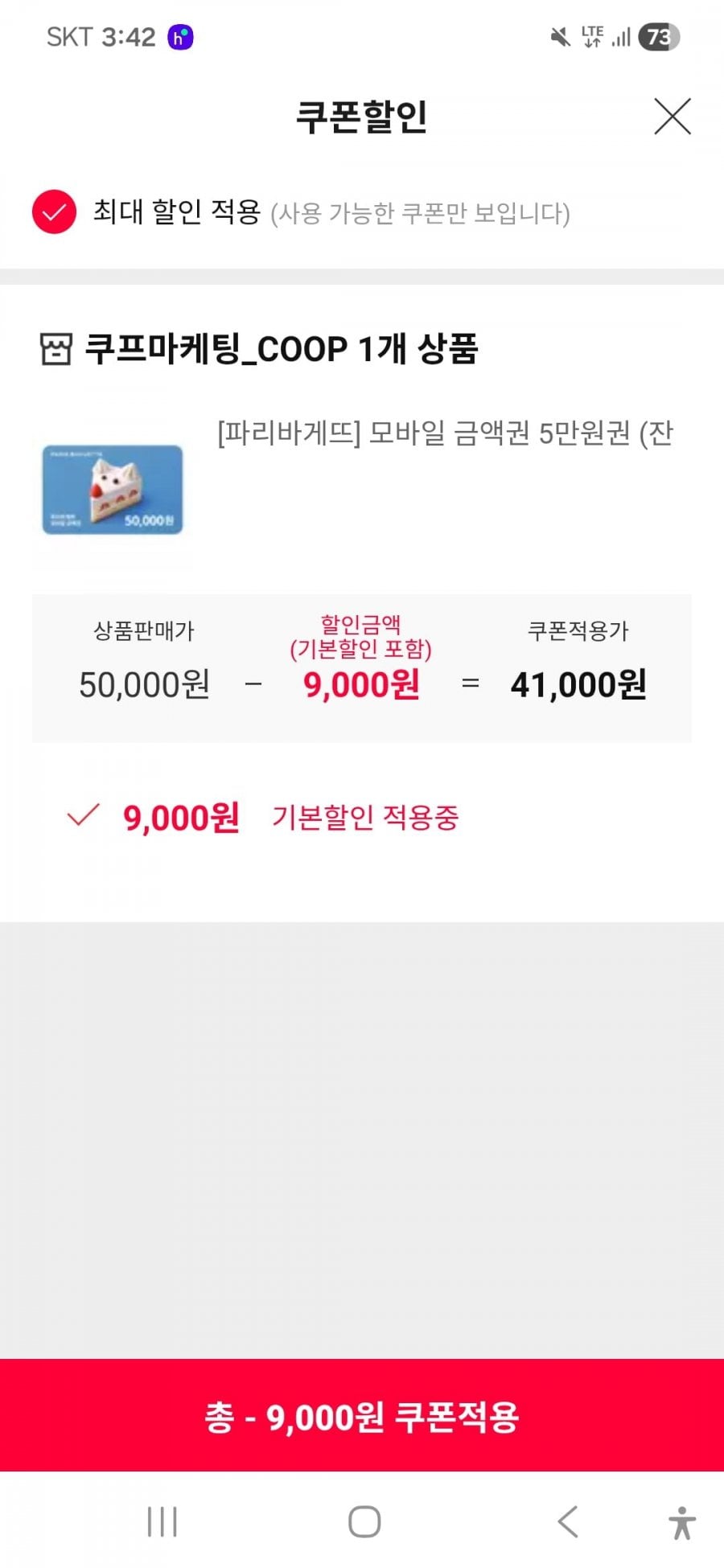The image size is (724, 1568).
Task: Toggle the 최대 할인 적용 checkbox
Action: pos(54,212)
